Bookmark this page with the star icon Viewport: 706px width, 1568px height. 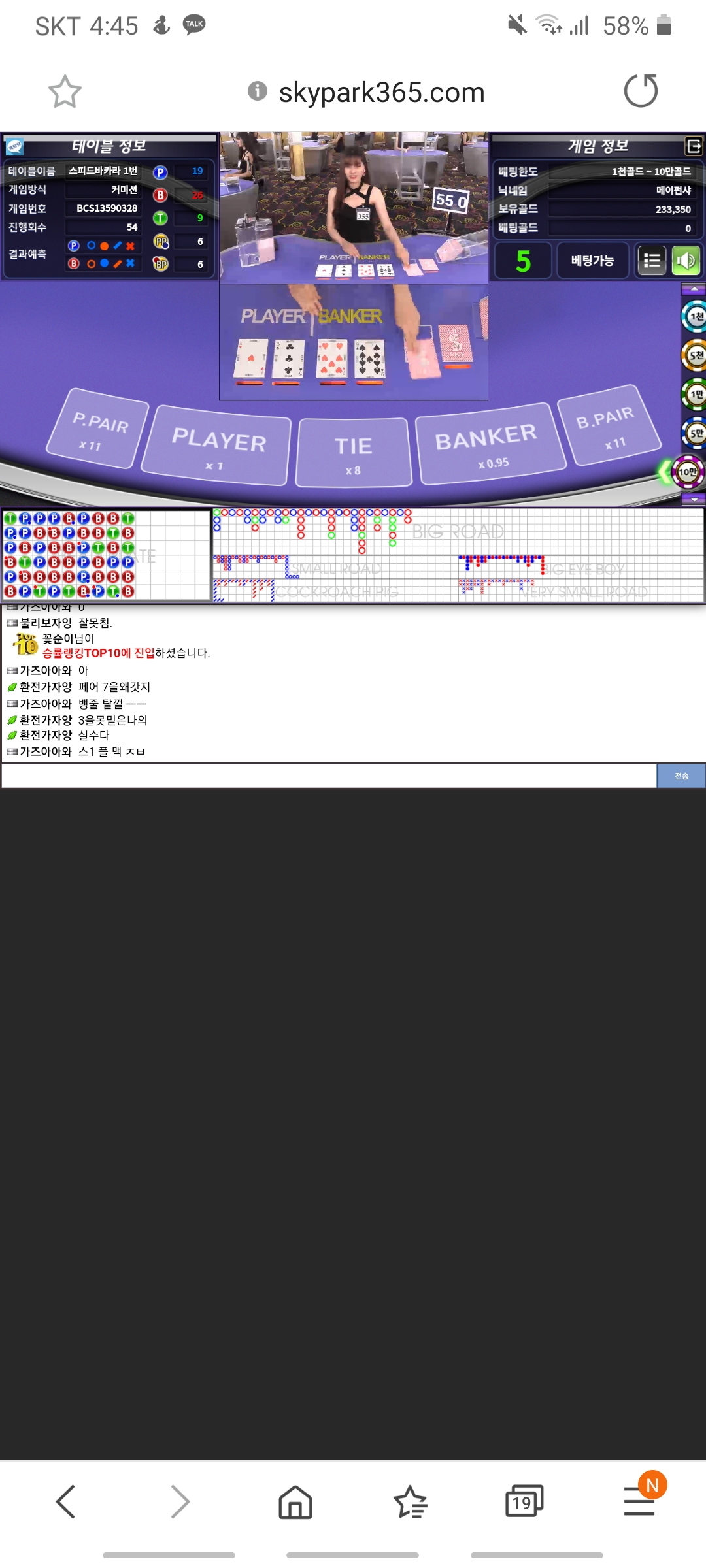(65, 91)
